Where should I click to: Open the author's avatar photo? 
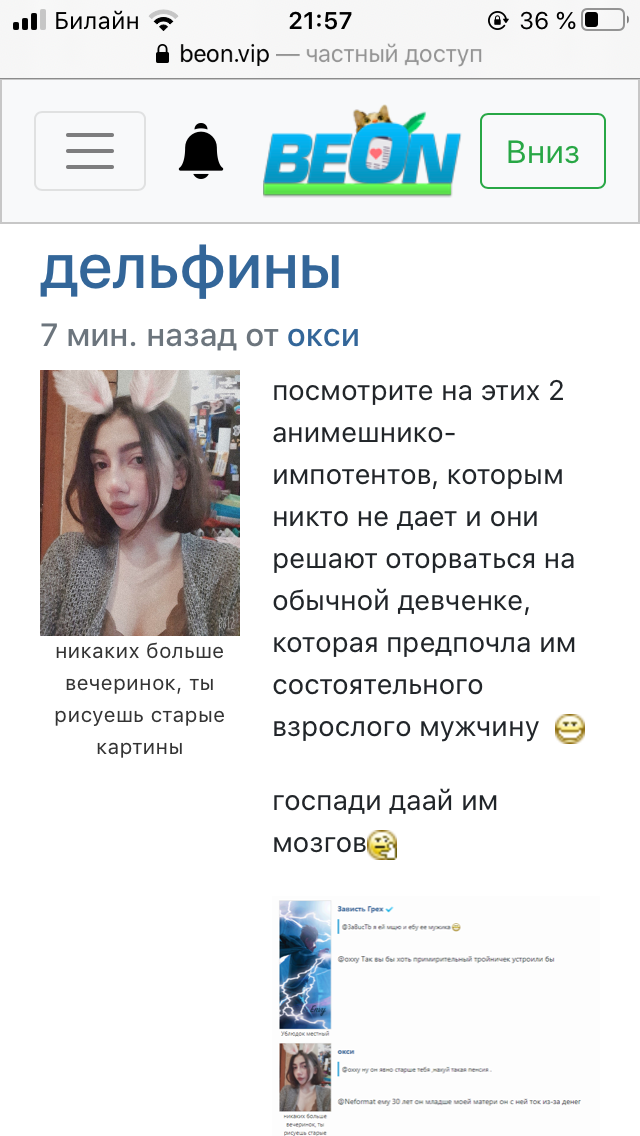tap(140, 502)
